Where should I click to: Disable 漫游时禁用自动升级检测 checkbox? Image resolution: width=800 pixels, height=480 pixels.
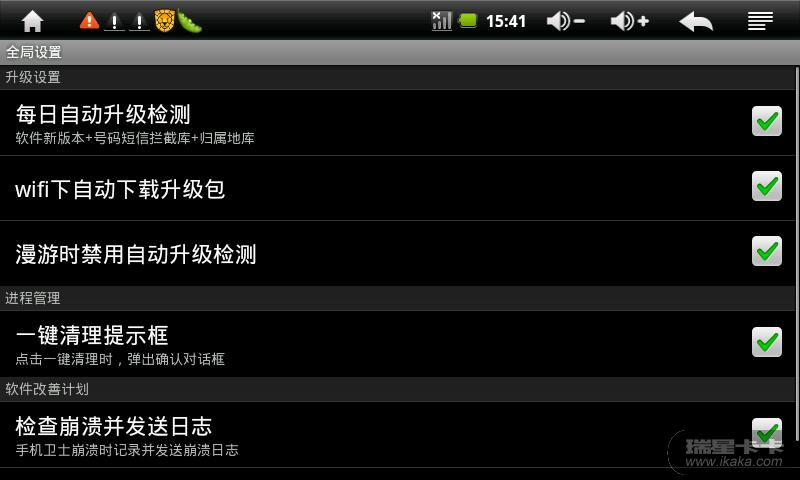point(767,251)
